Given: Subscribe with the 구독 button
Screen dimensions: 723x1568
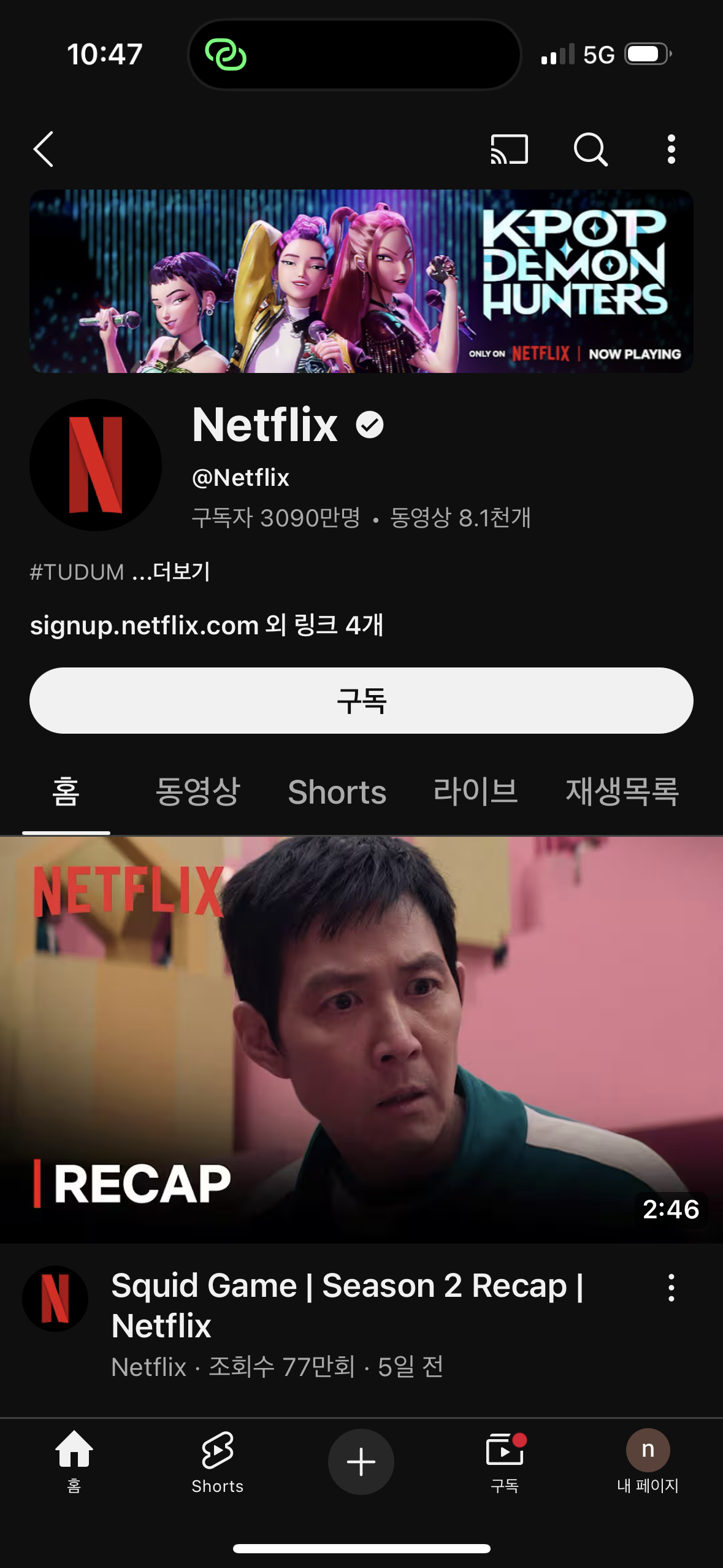Looking at the screenshot, I should (361, 701).
